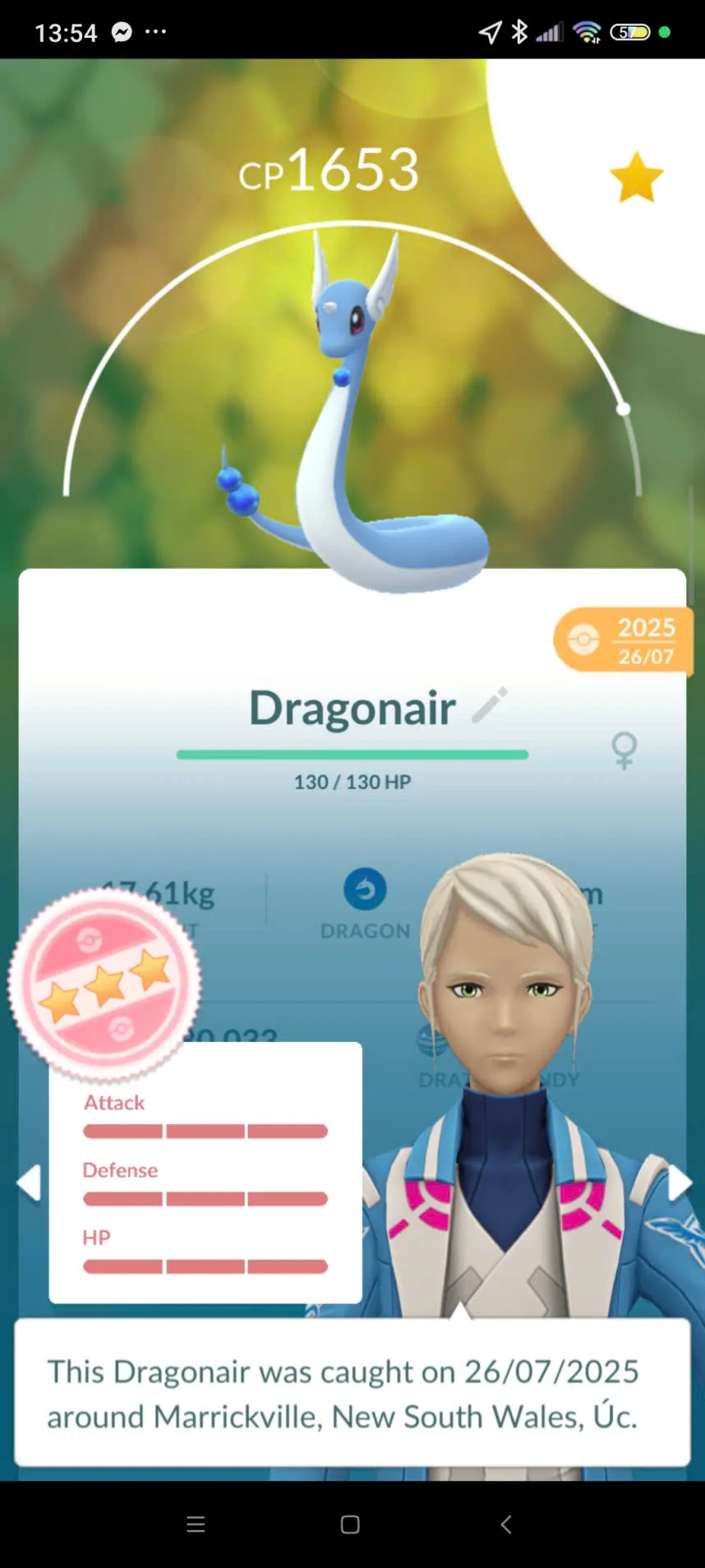Image resolution: width=705 pixels, height=1568 pixels.
Task: Toggle the favorite star for Dragonair
Action: tap(637, 177)
